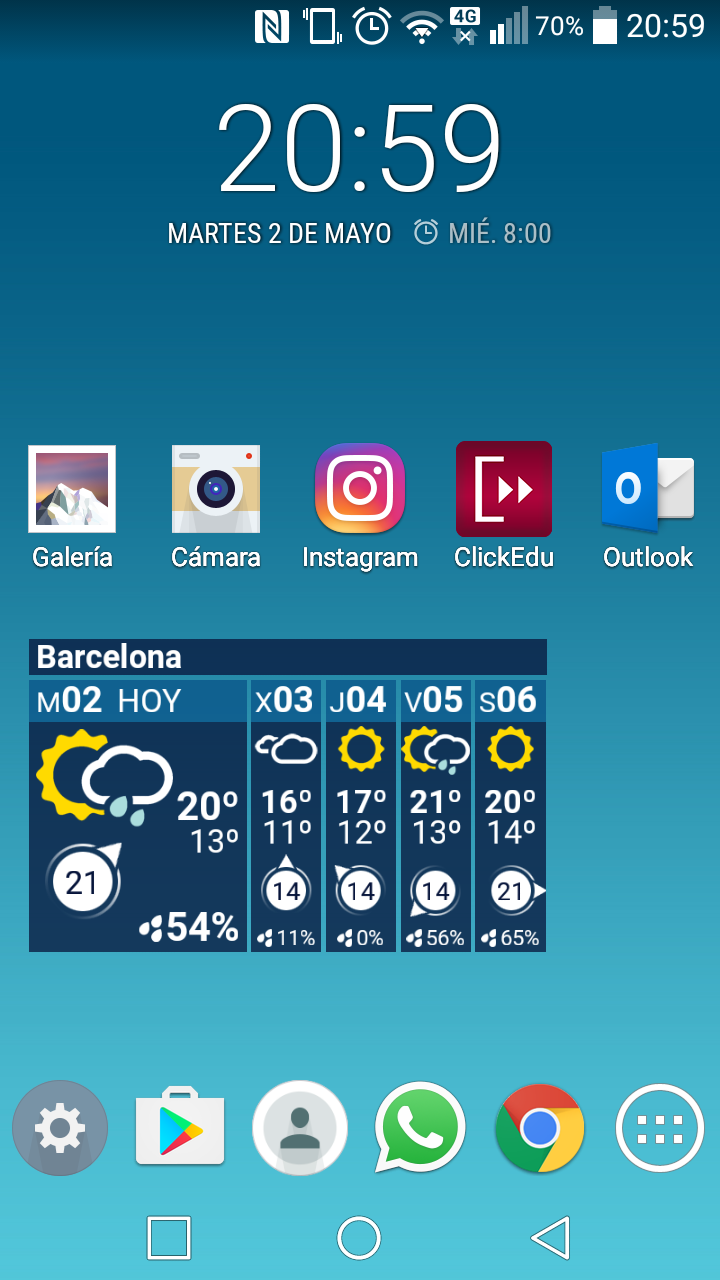Launch the Google Play Store
The height and width of the screenshot is (1280, 720).
coord(180,1128)
